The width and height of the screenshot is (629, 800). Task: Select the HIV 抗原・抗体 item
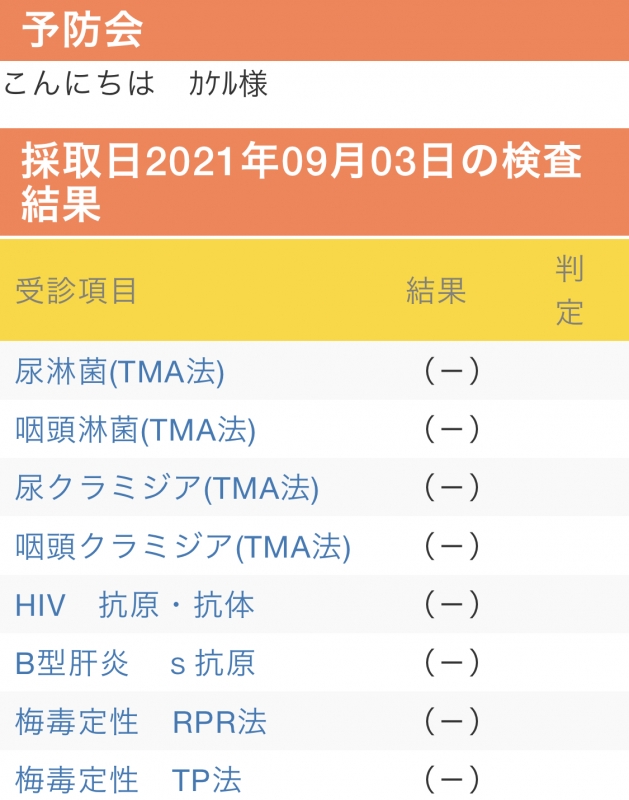pos(135,605)
